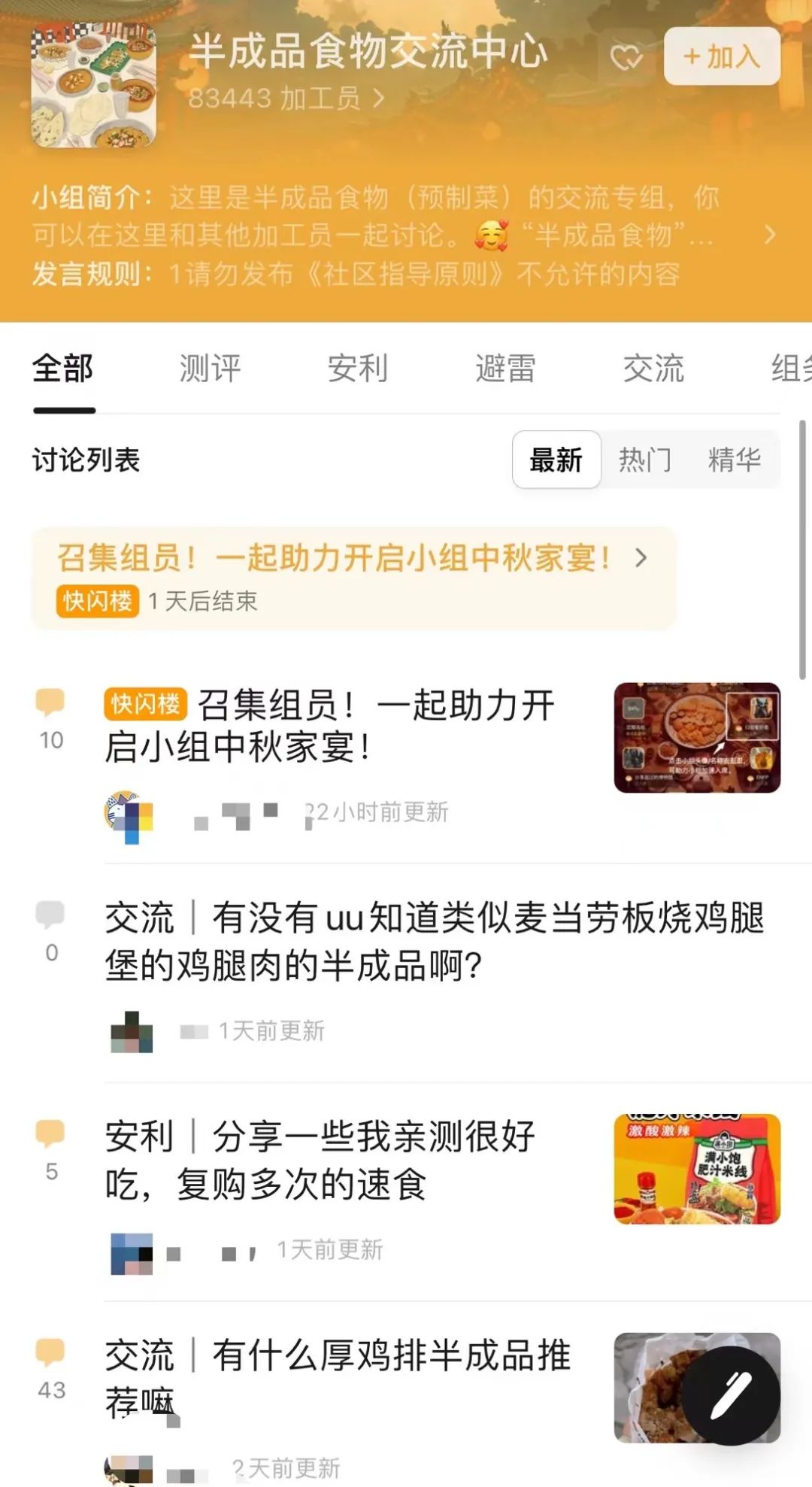Tap the group avatar image at top left
The image size is (812, 1487).
92,83
